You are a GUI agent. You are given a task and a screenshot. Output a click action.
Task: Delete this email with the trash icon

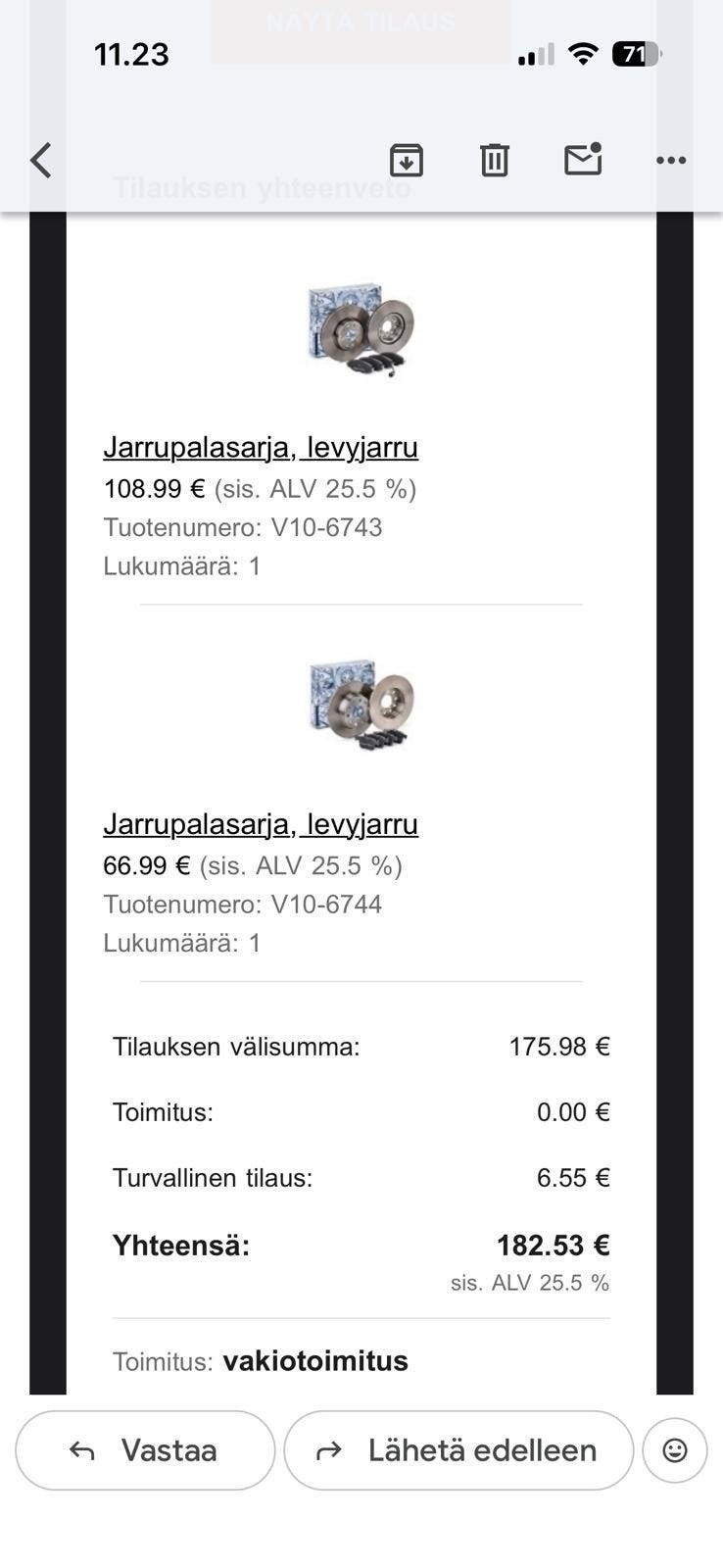click(x=495, y=160)
